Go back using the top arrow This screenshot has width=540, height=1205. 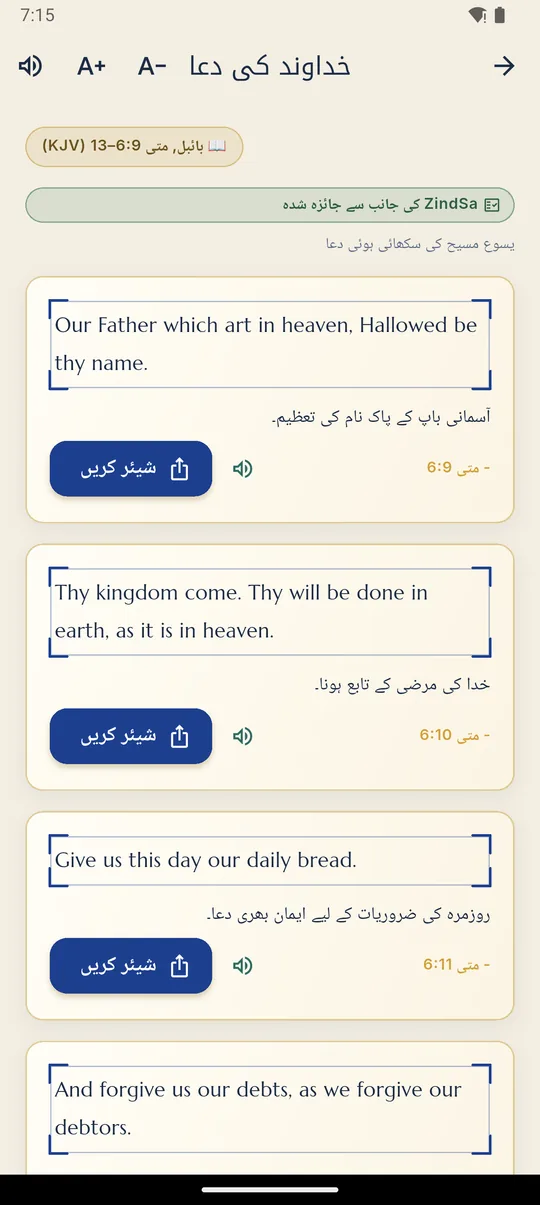click(504, 66)
